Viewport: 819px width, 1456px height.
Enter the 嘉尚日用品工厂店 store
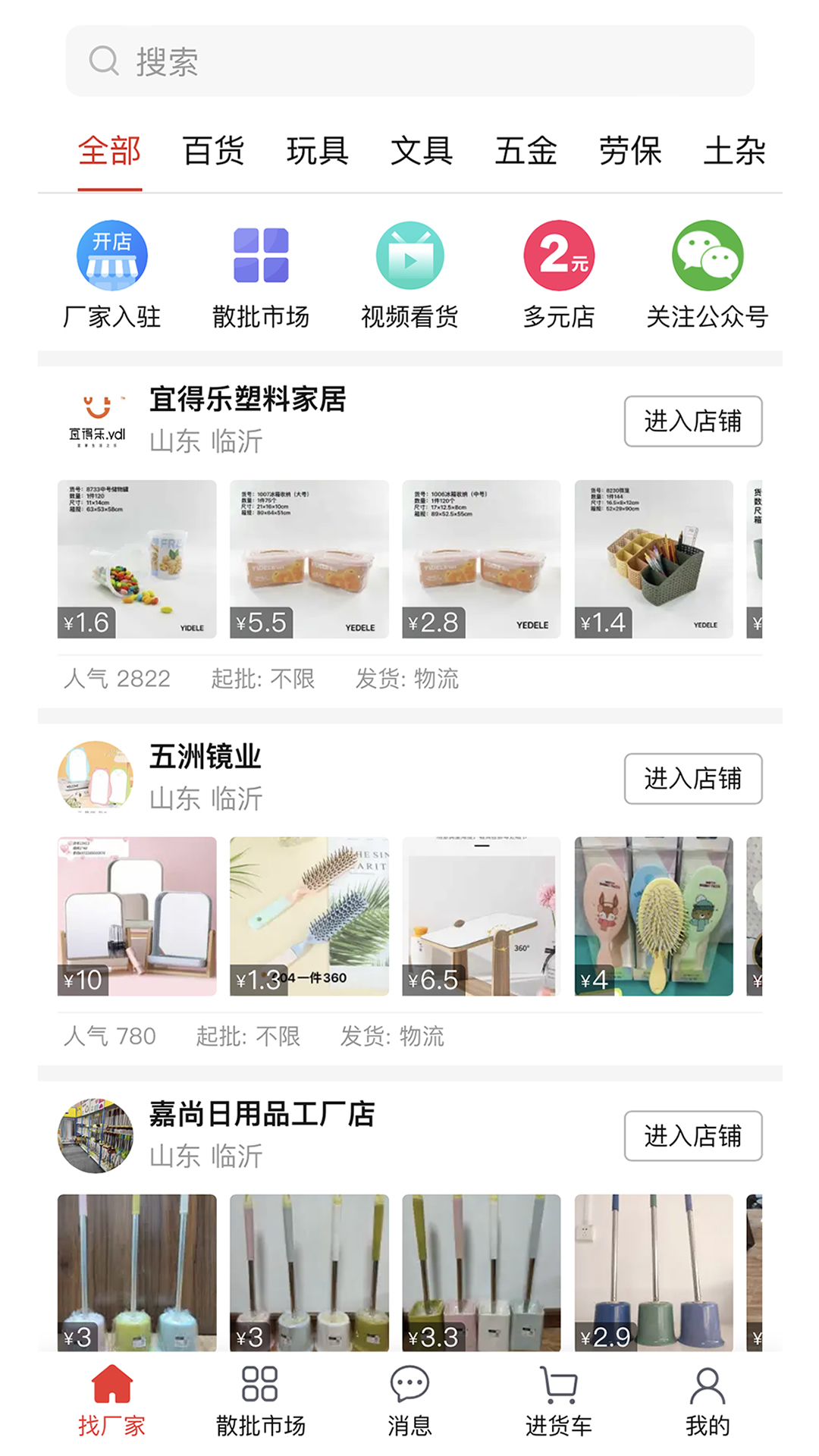[692, 1135]
